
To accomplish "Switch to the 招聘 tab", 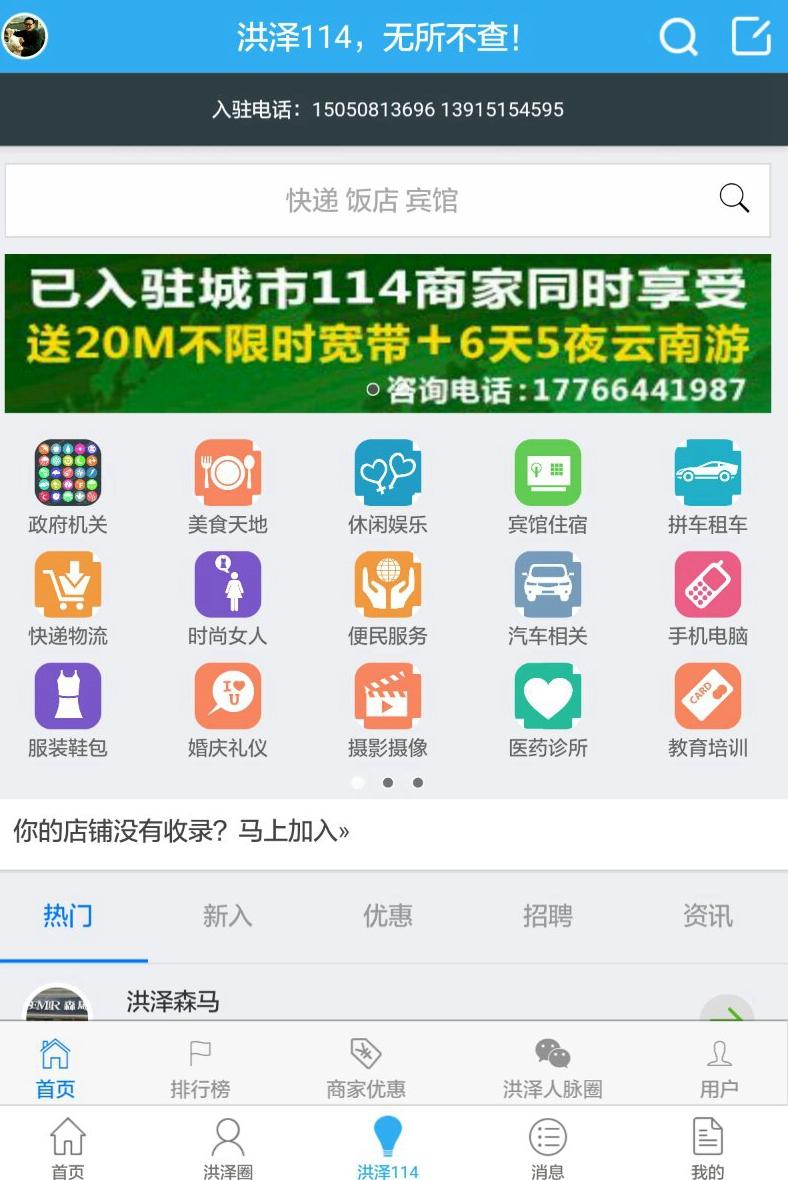I will click(547, 915).
